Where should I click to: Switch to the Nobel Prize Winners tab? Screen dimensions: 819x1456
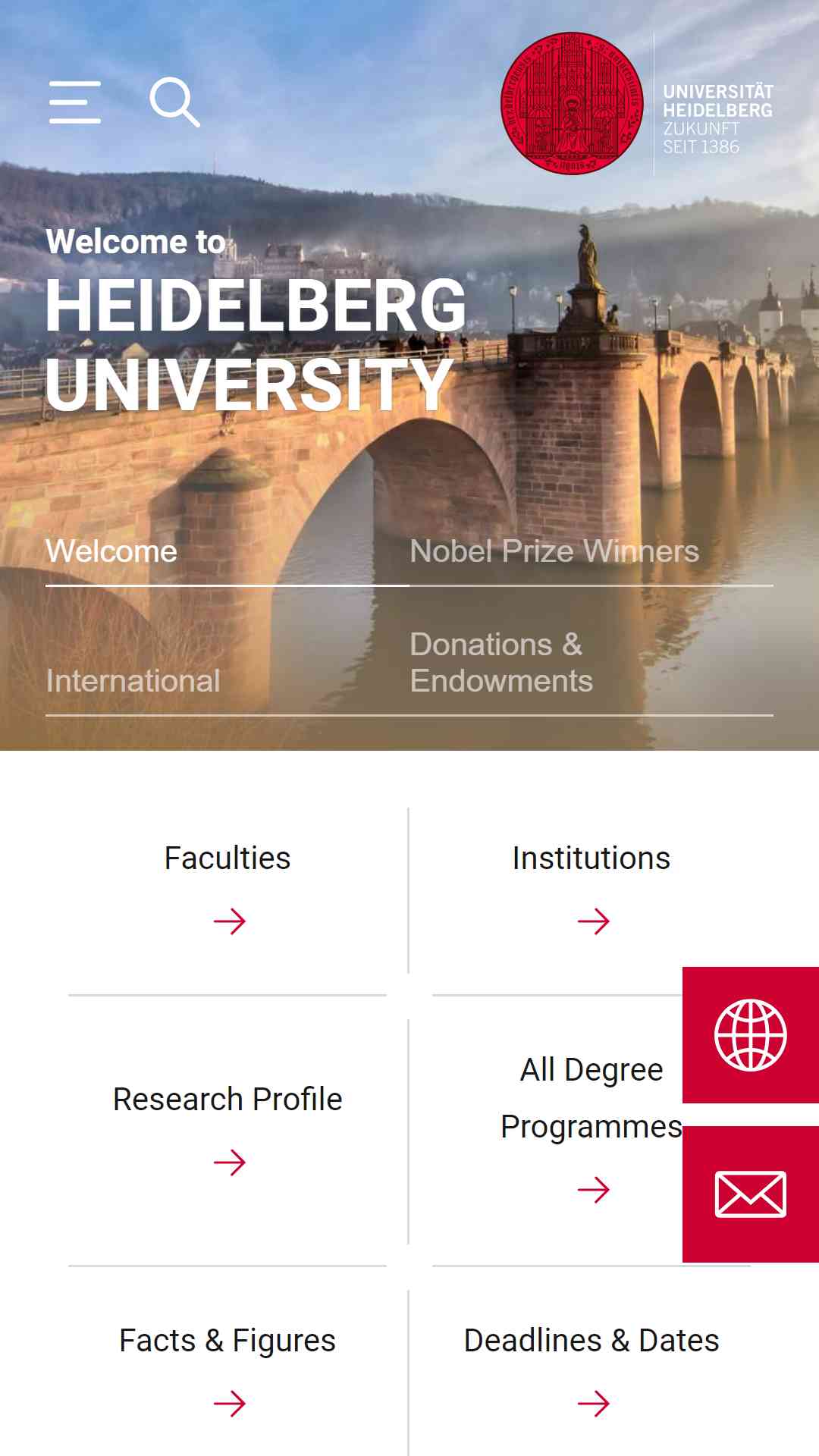[x=554, y=551]
